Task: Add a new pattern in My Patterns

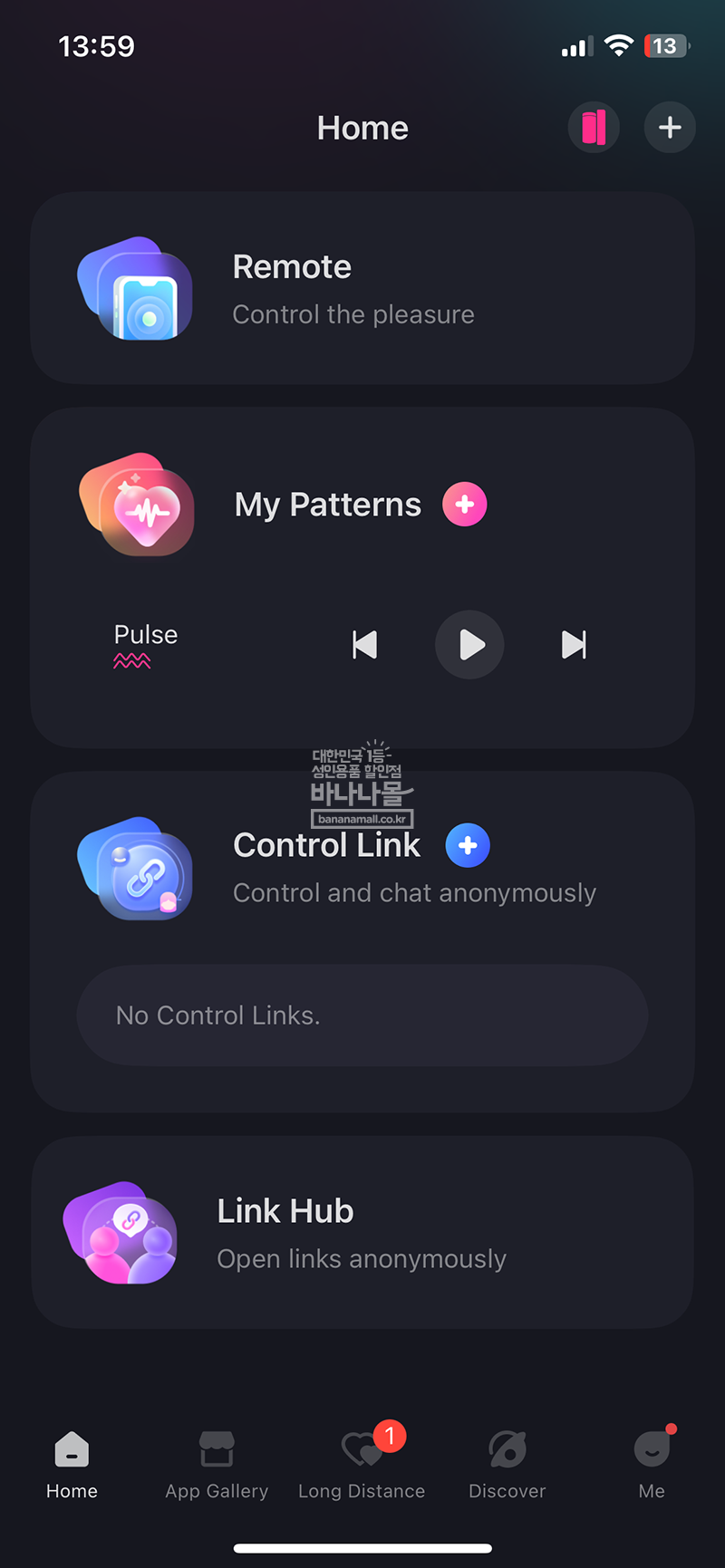Action: coord(464,505)
